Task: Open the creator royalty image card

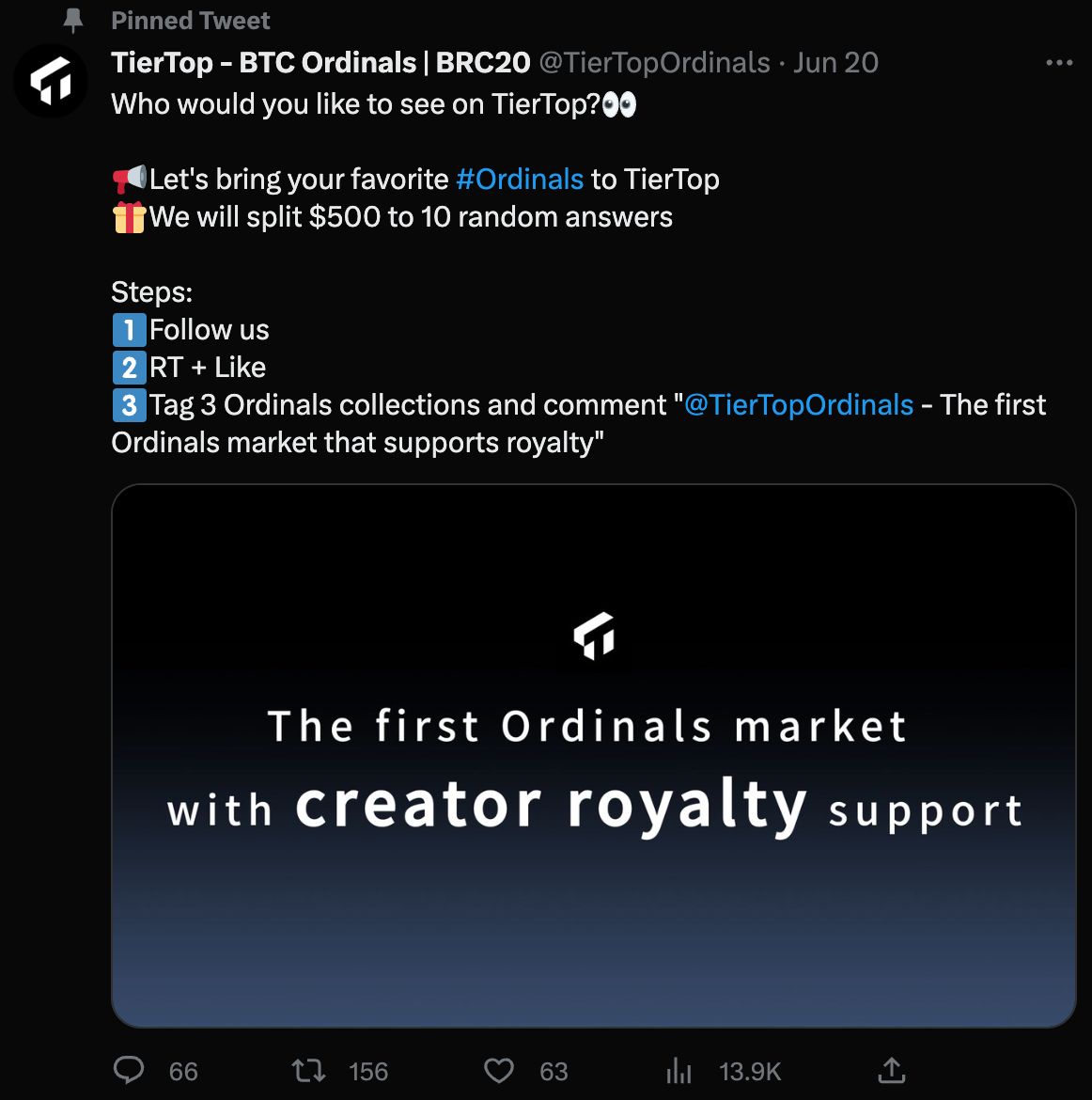Action: click(593, 755)
